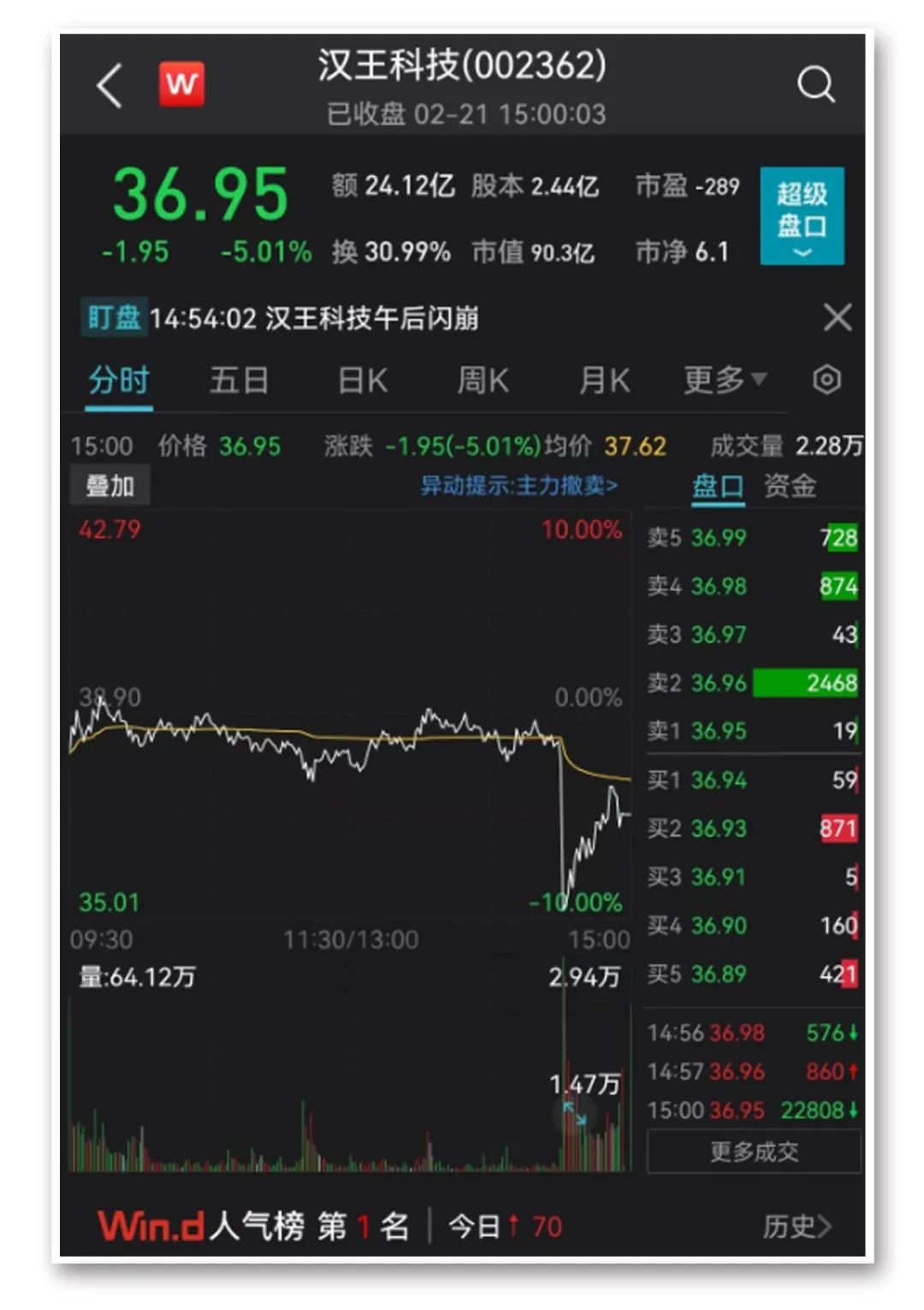Show 更多成交 trade records
The image size is (924, 1310).
(x=754, y=1152)
